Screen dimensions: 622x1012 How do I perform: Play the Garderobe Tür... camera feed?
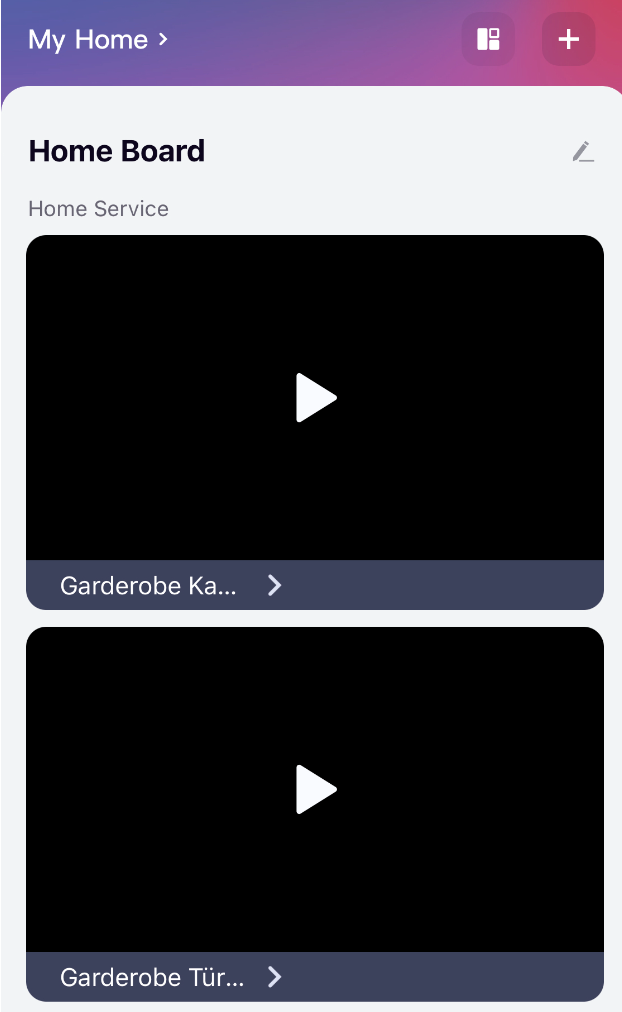coord(316,790)
